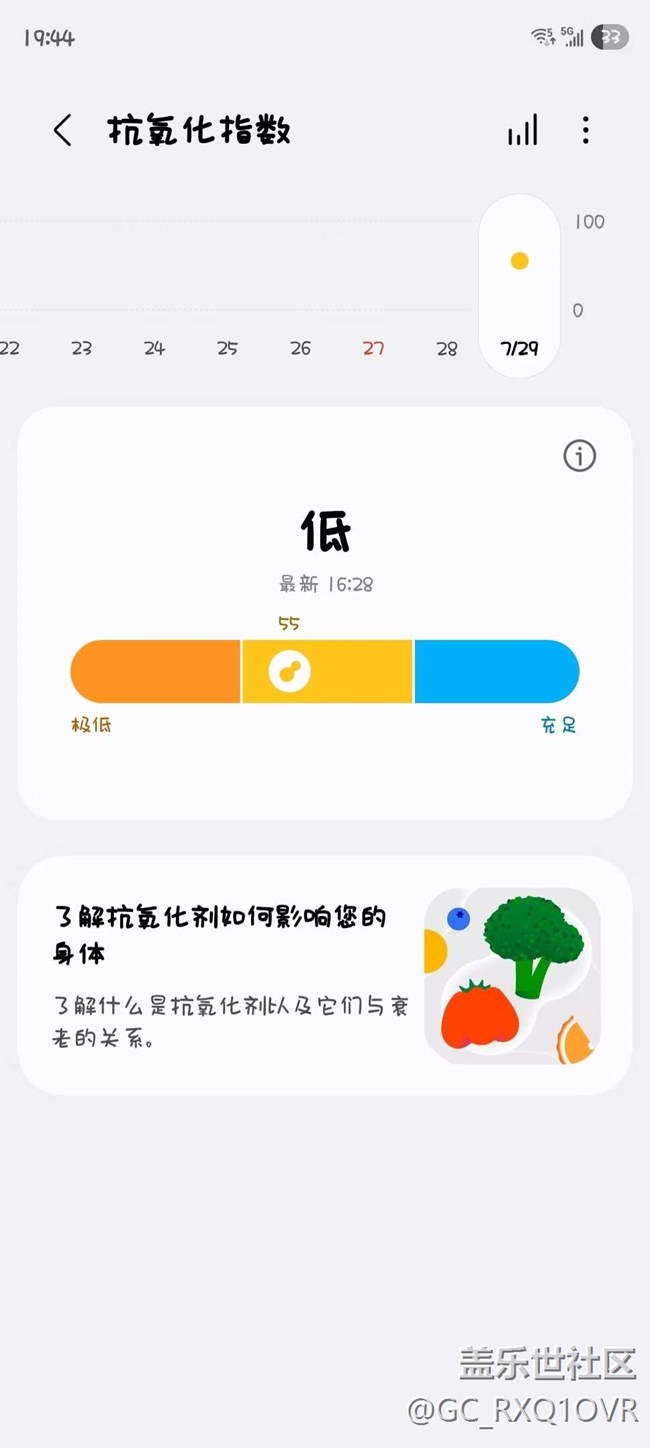This screenshot has height=1448, width=650.
Task: Select date 28 on the chart
Action: 447,348
